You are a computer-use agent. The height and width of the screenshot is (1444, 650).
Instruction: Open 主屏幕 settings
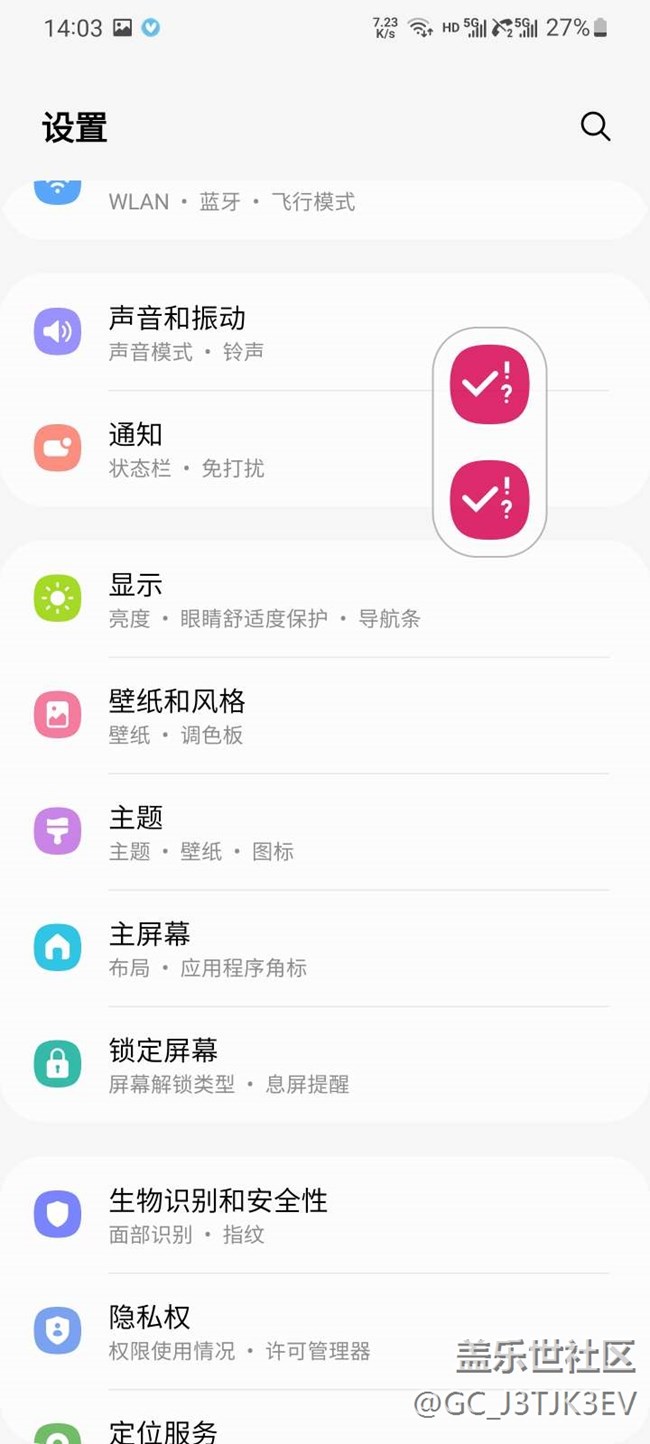point(325,949)
